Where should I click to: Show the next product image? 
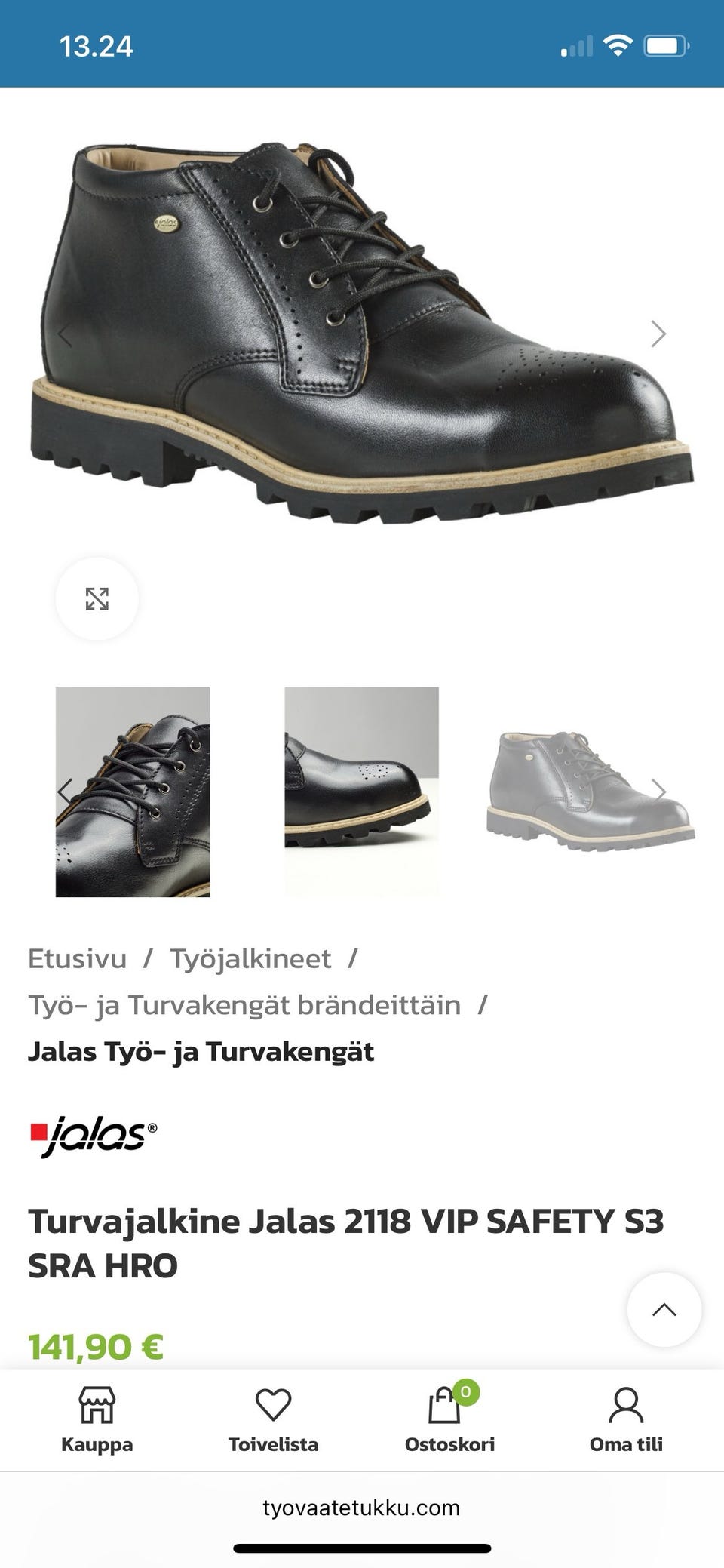pos(659,333)
